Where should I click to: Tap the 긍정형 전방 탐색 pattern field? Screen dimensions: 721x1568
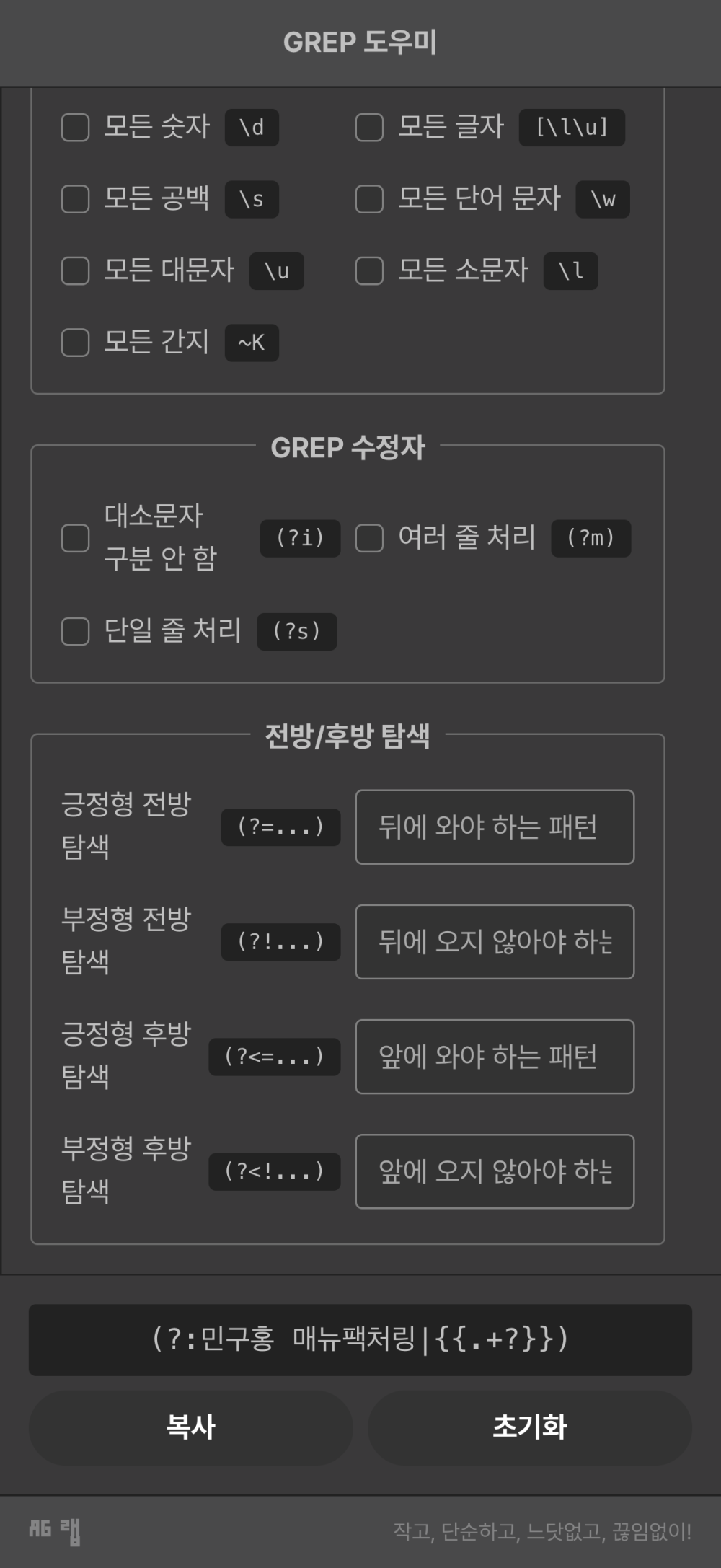[x=495, y=827]
